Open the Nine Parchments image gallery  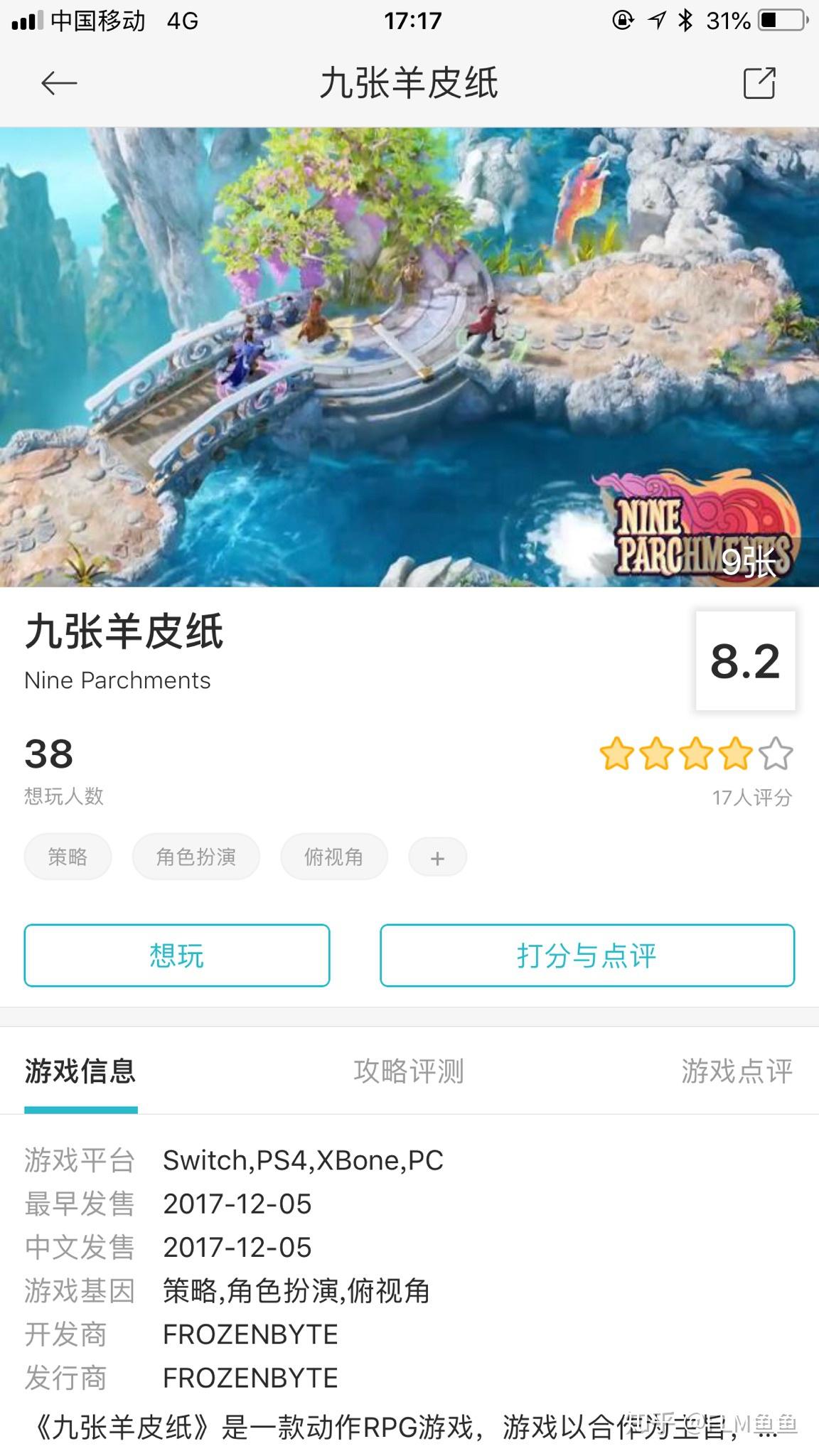tap(409, 357)
